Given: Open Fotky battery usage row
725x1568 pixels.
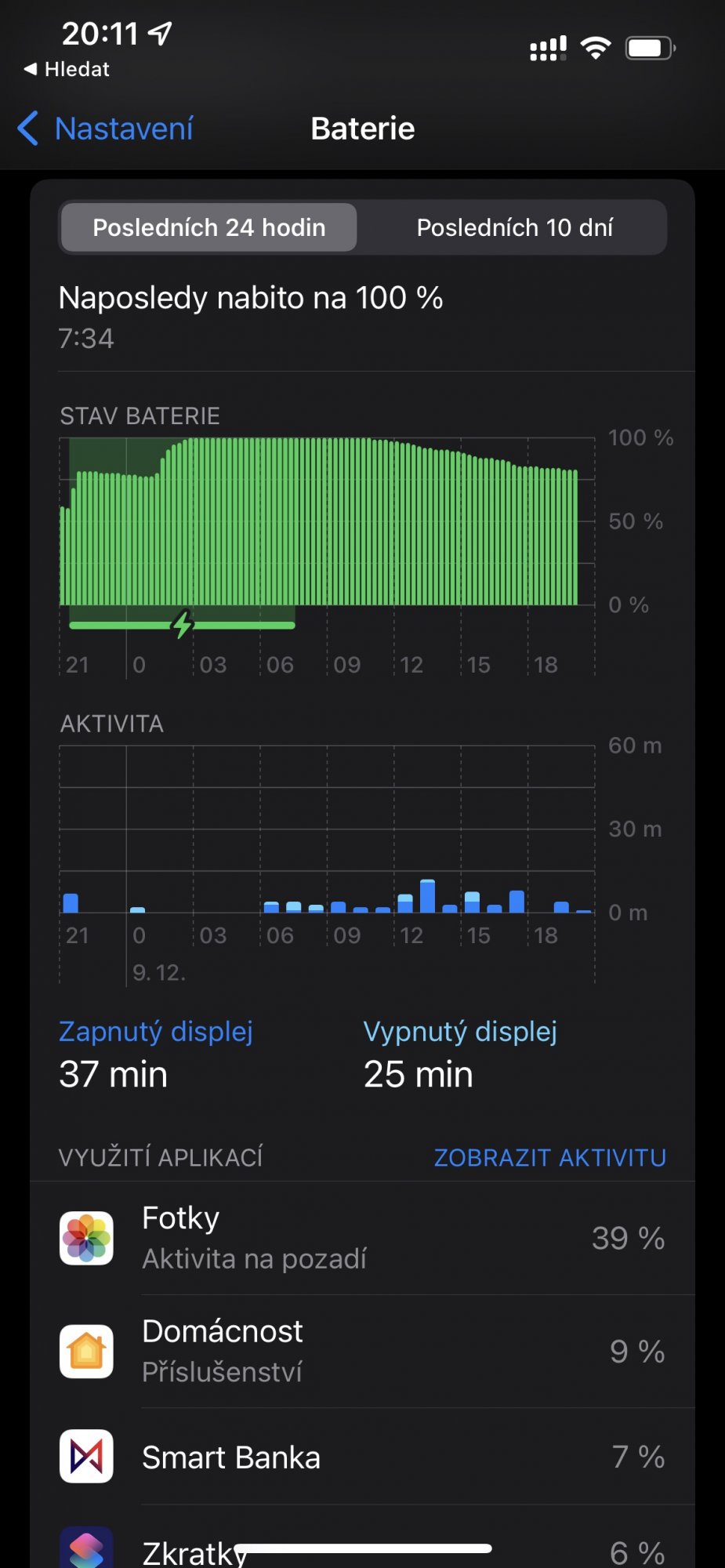Looking at the screenshot, I should click(362, 1238).
